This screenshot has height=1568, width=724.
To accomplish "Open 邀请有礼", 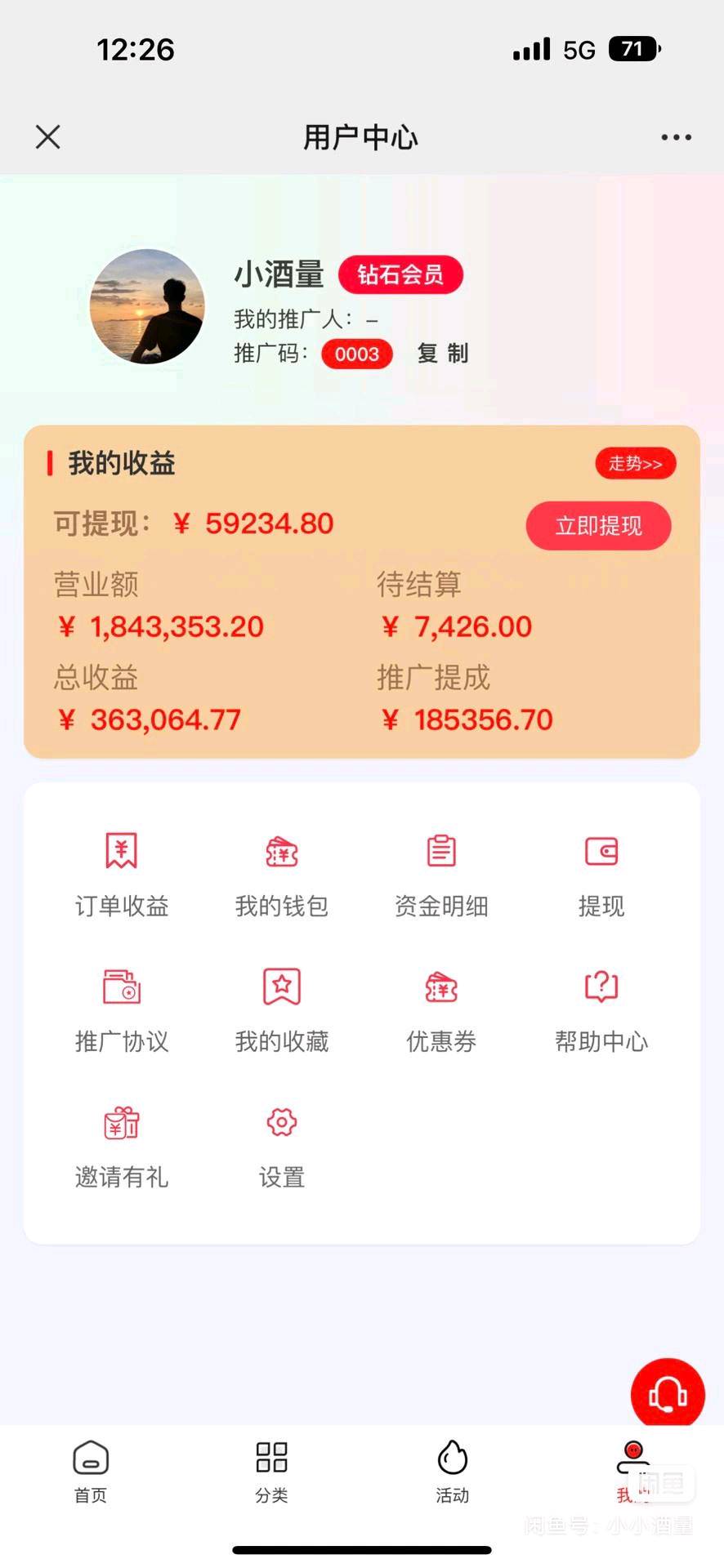I will pos(122,1145).
